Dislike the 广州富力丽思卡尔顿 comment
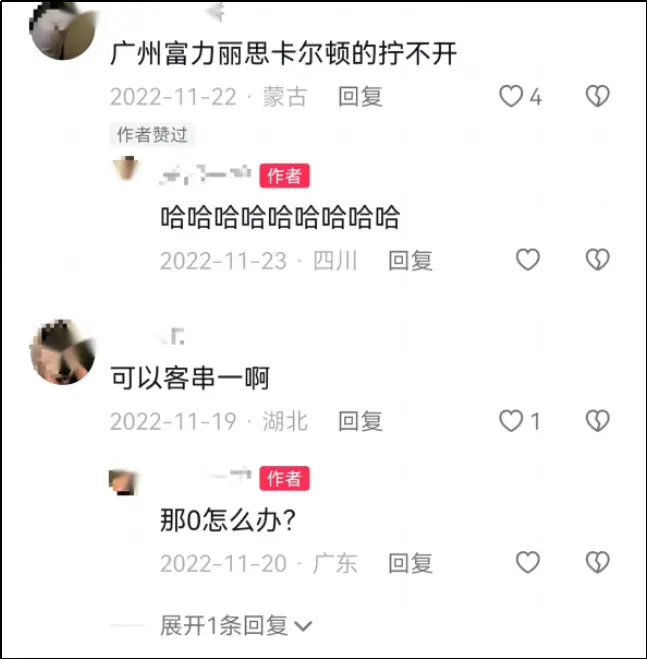Screen dimensions: 647x659 pyautogui.click(x=597, y=96)
